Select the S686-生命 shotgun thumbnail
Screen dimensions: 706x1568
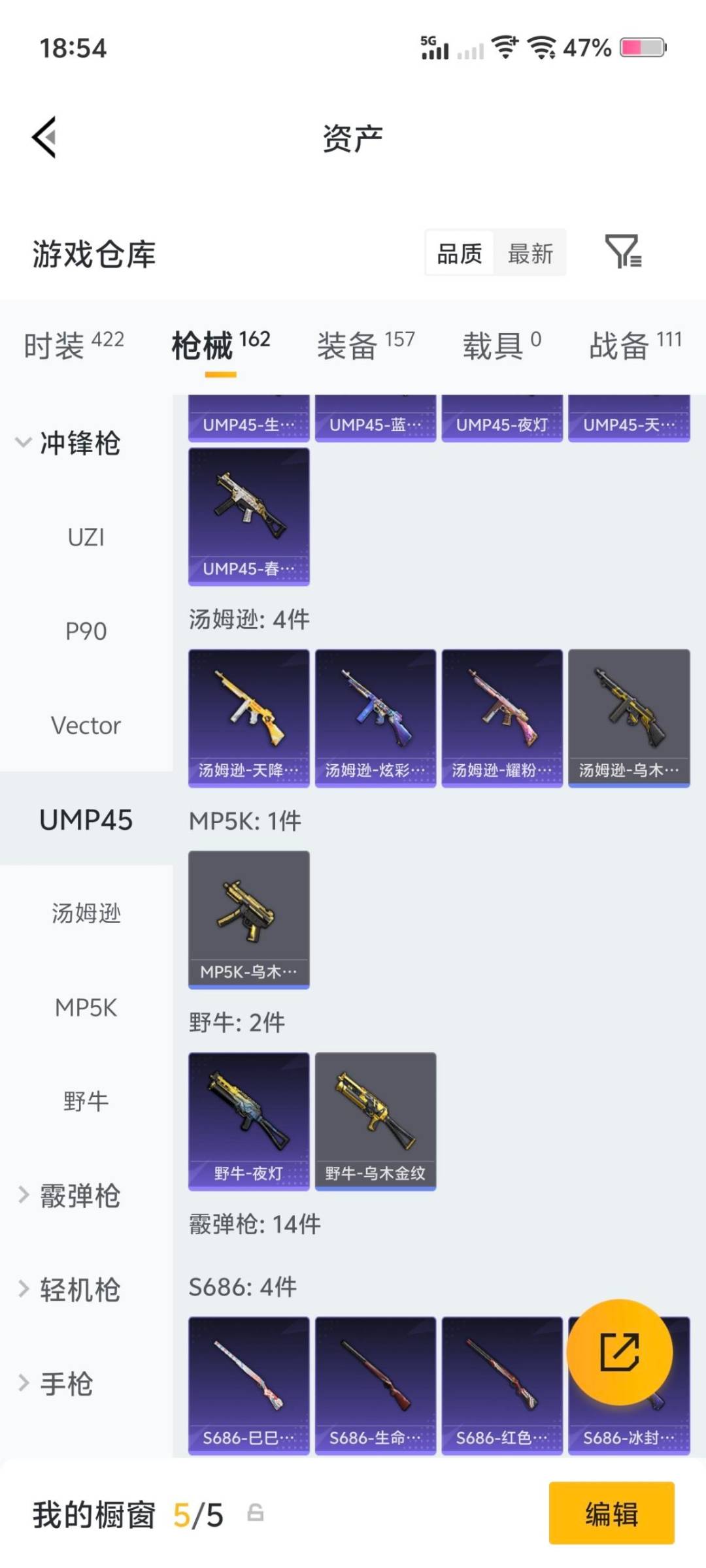[375, 1385]
